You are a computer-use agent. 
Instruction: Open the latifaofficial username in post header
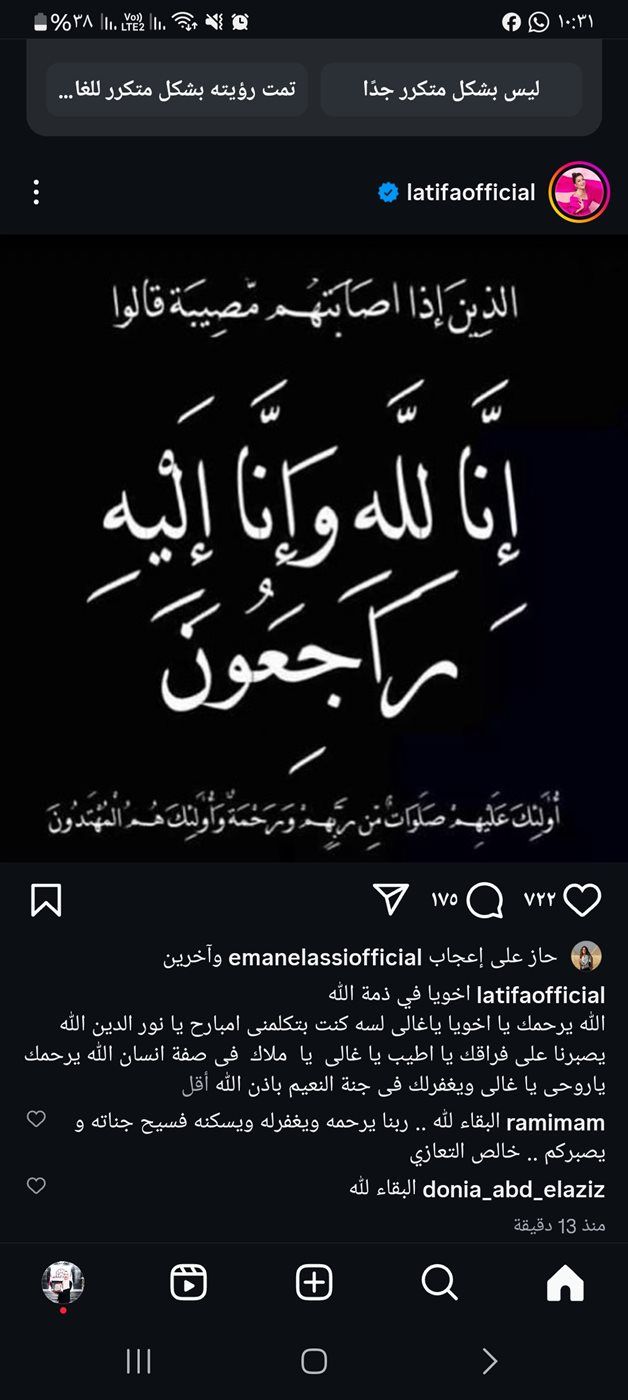471,192
